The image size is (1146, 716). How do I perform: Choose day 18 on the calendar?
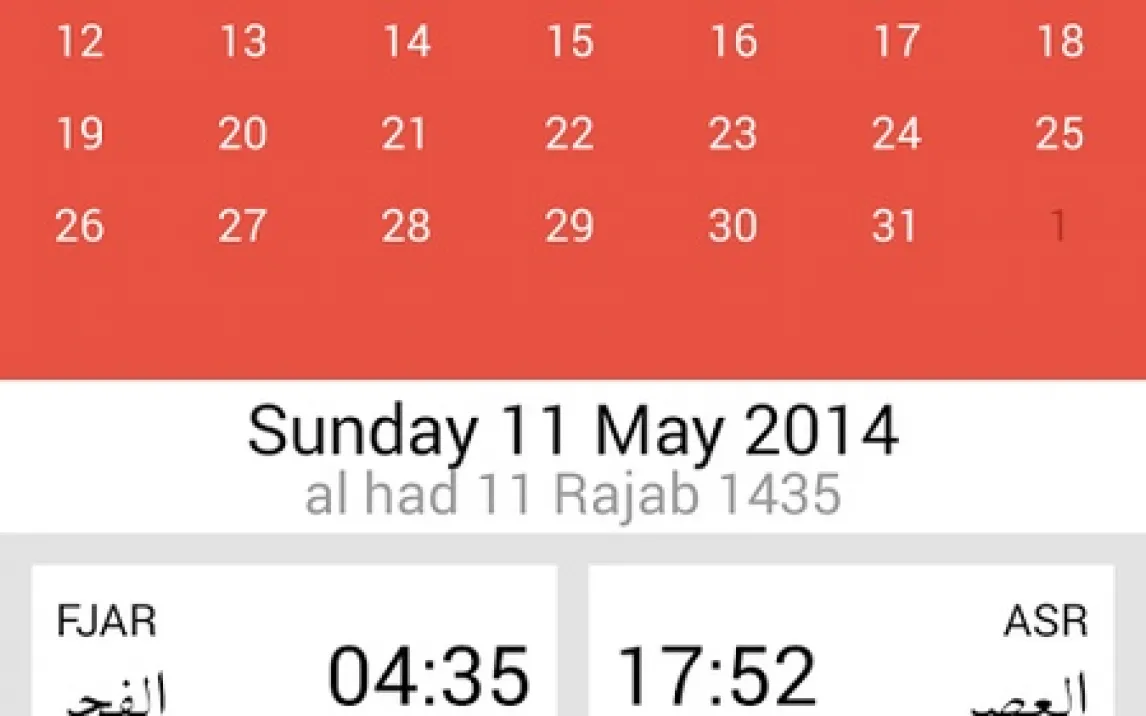pyautogui.click(x=1060, y=42)
